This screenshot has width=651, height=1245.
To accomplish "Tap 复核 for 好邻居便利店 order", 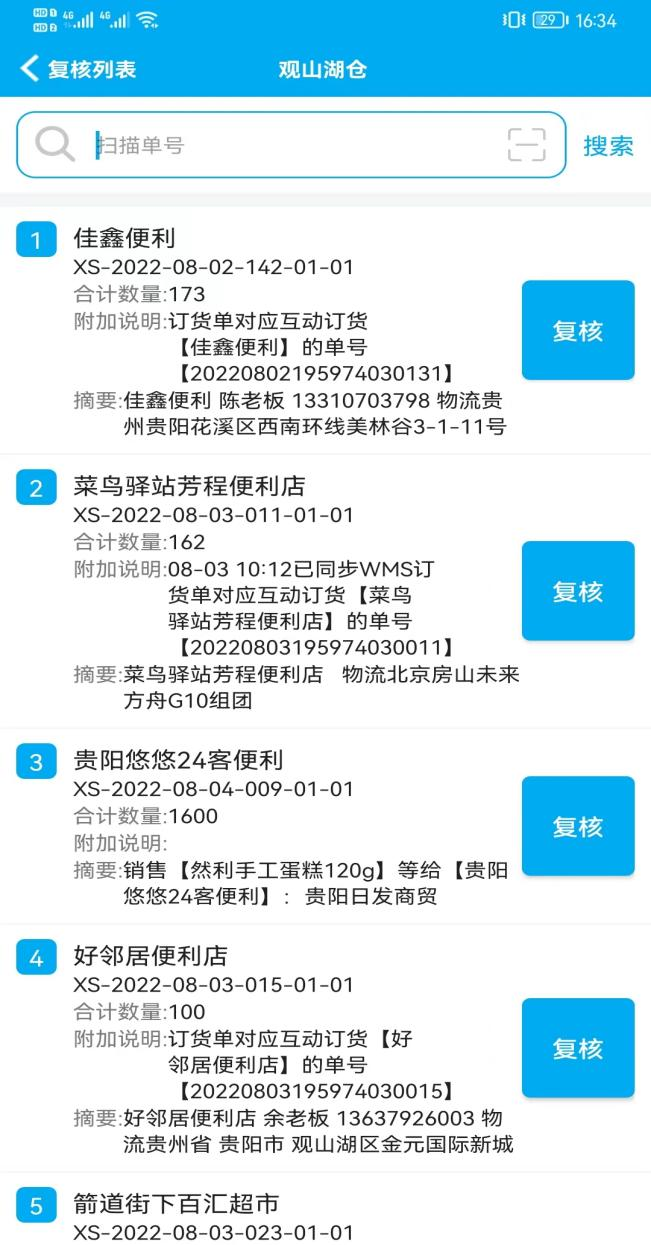I will click(x=578, y=1048).
